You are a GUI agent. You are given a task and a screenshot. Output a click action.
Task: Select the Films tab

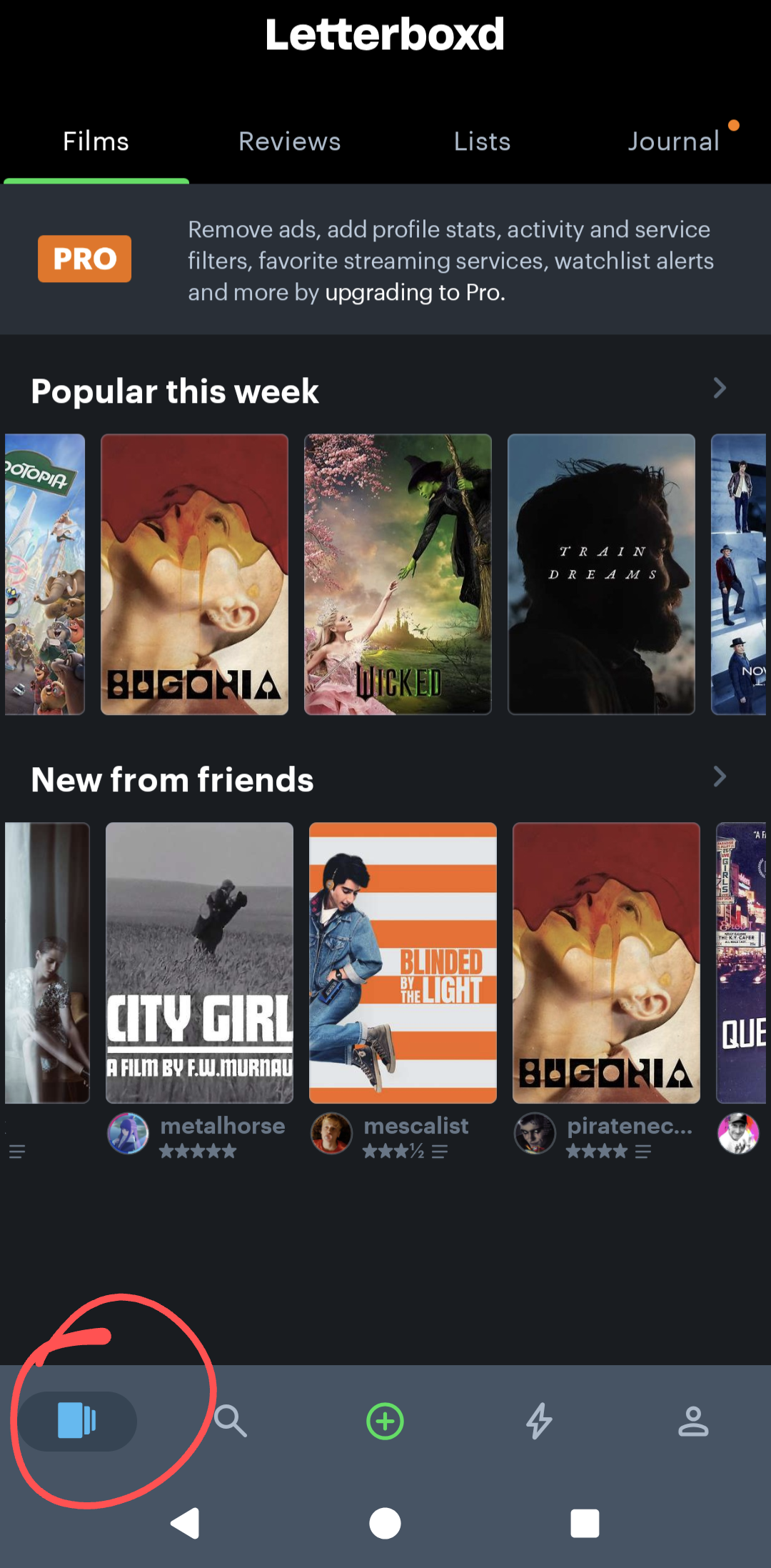pyautogui.click(x=96, y=141)
